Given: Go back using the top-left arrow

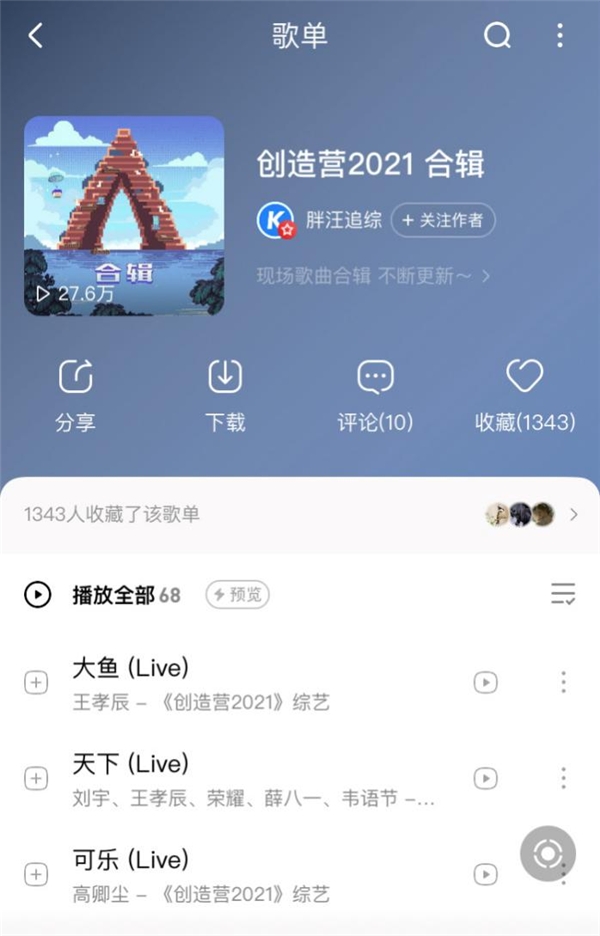Looking at the screenshot, I should coord(36,36).
